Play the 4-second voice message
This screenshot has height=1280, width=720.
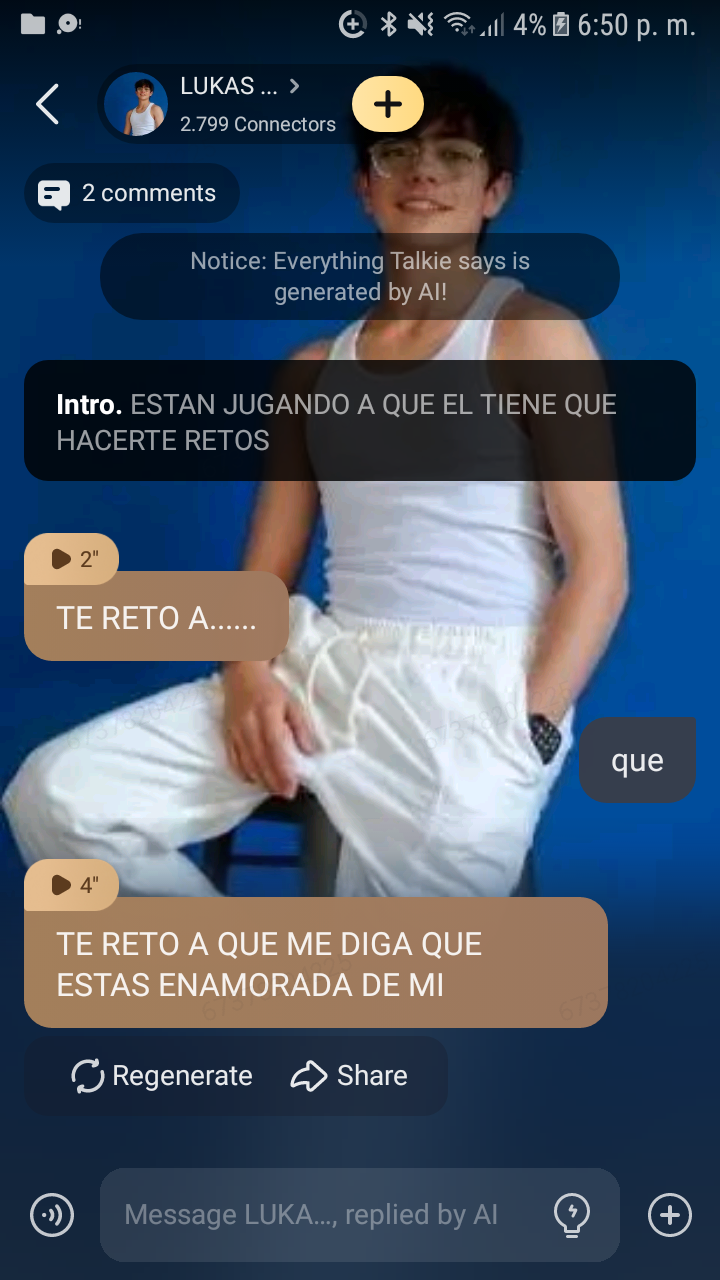(72, 885)
